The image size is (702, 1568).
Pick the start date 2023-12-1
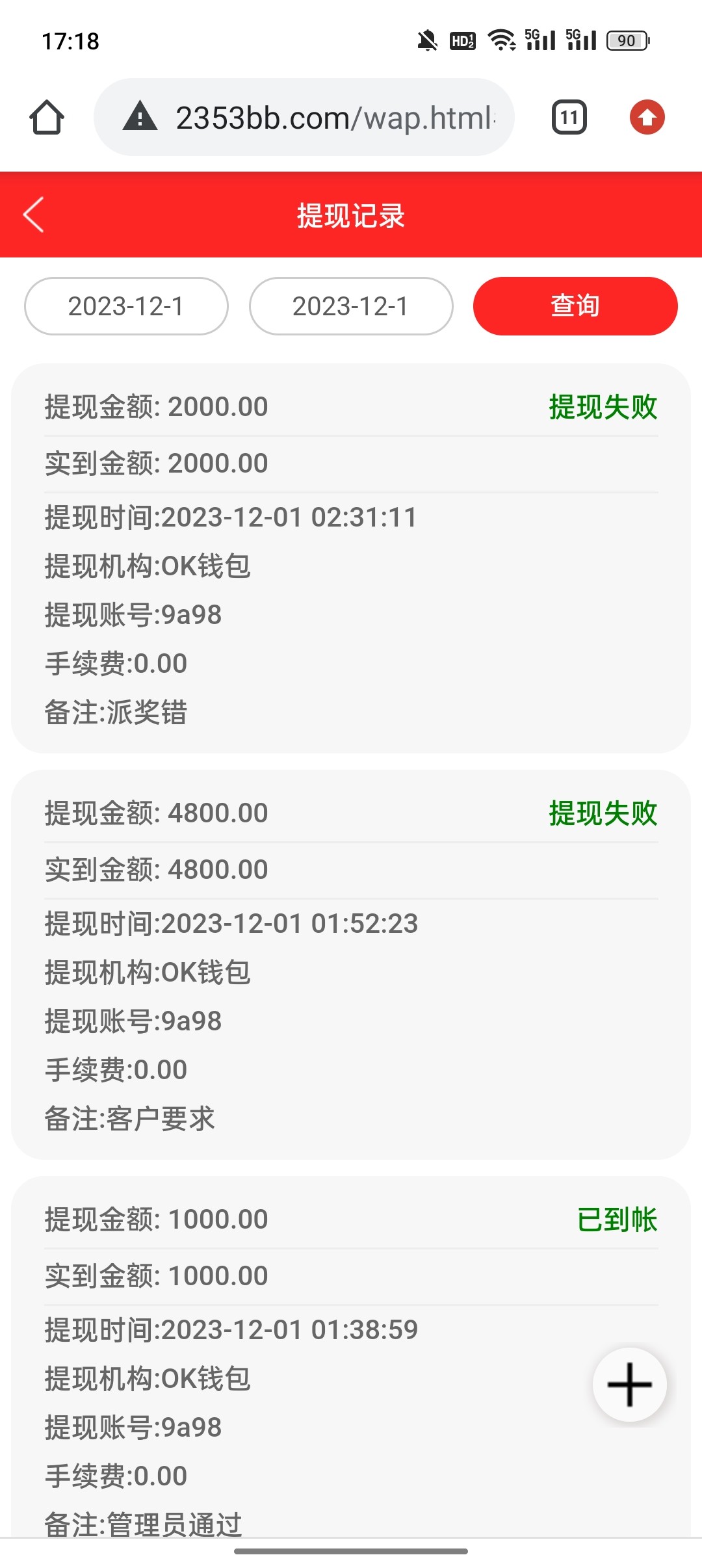(x=126, y=306)
